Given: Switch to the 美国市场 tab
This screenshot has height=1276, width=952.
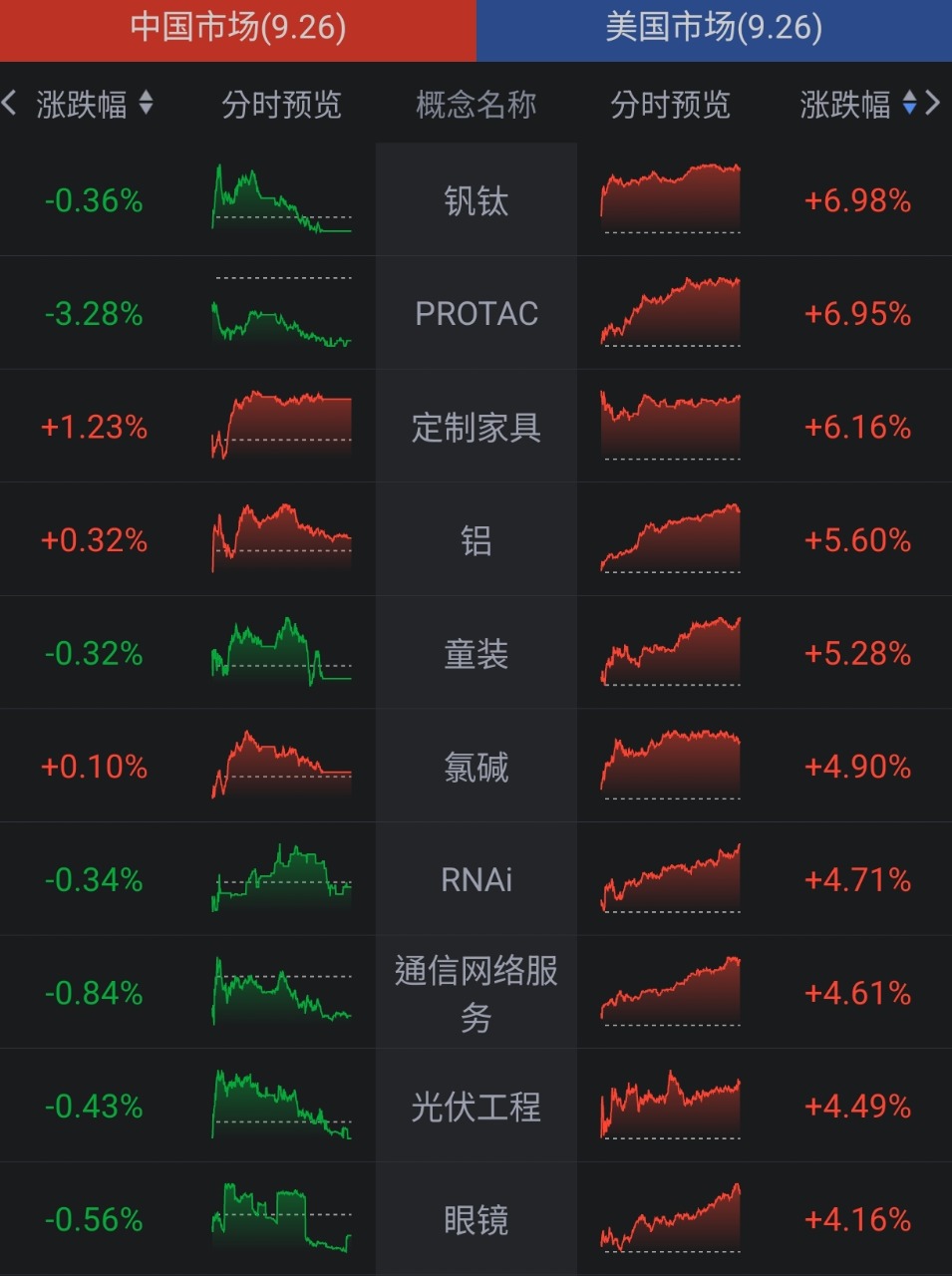Looking at the screenshot, I should click(714, 28).
